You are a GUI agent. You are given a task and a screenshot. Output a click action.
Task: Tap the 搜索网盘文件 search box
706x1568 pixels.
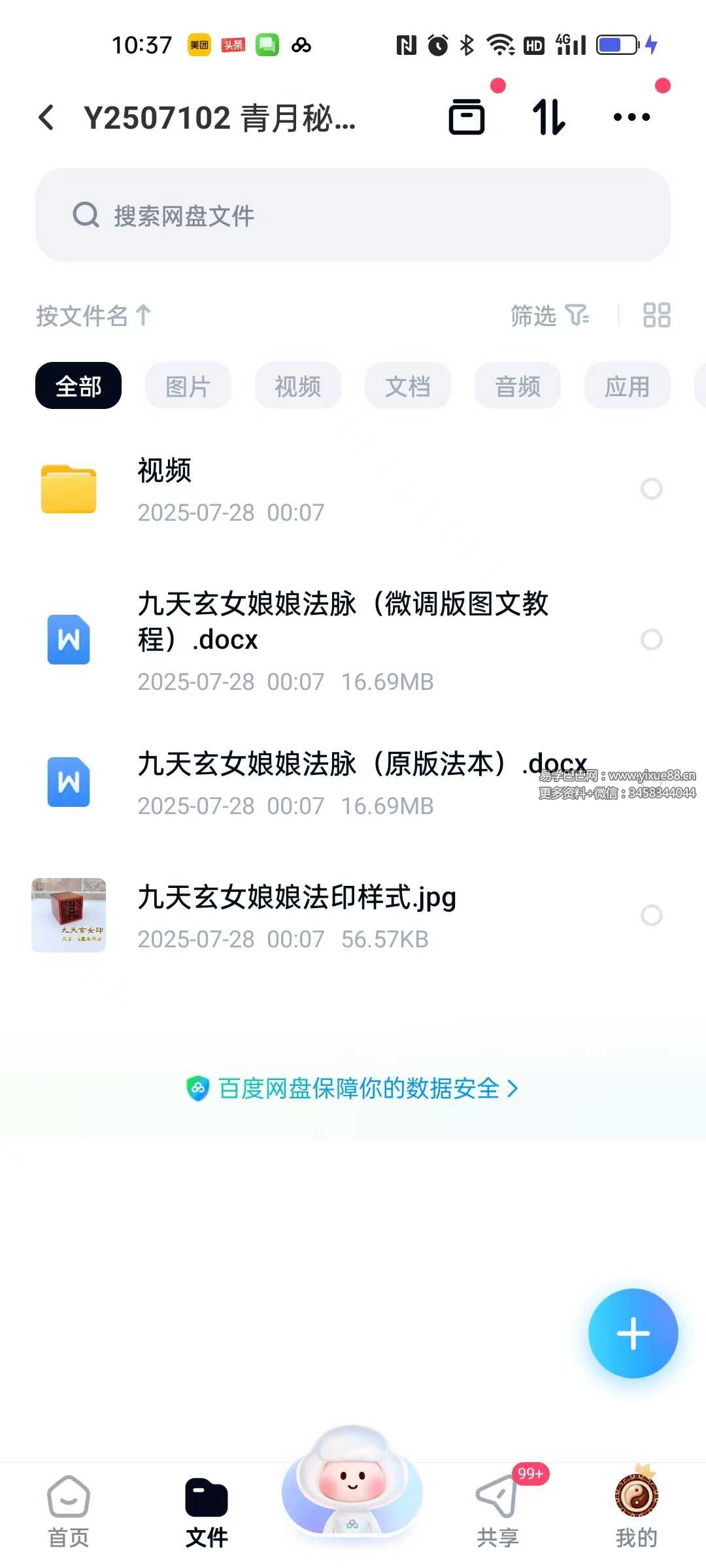[353, 215]
